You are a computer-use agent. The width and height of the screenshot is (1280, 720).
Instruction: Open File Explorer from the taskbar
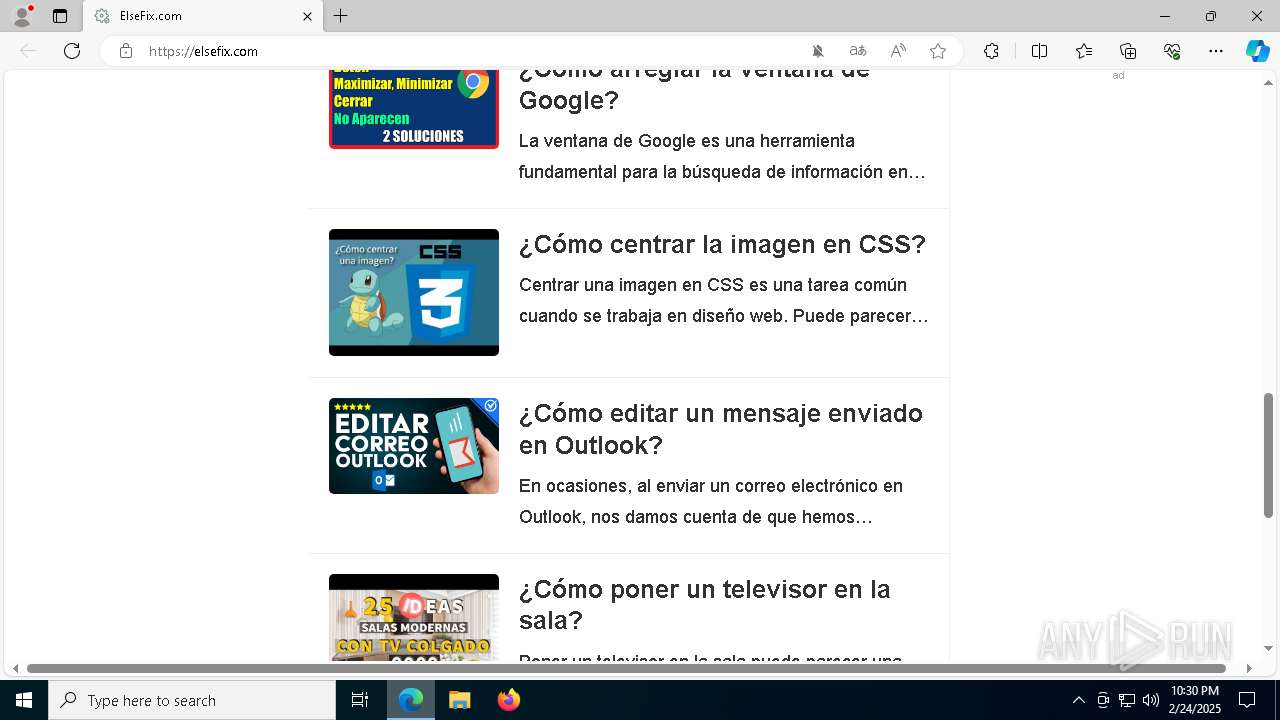[459, 700]
